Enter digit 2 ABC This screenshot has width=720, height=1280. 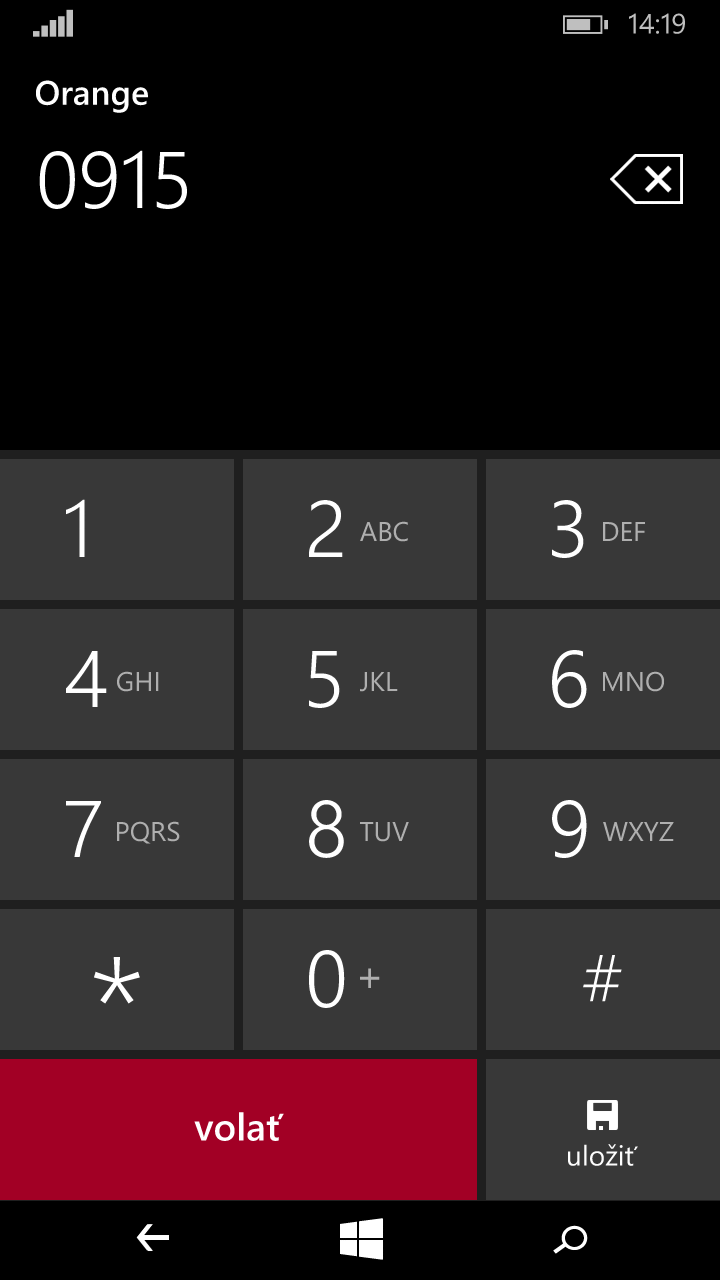click(360, 530)
